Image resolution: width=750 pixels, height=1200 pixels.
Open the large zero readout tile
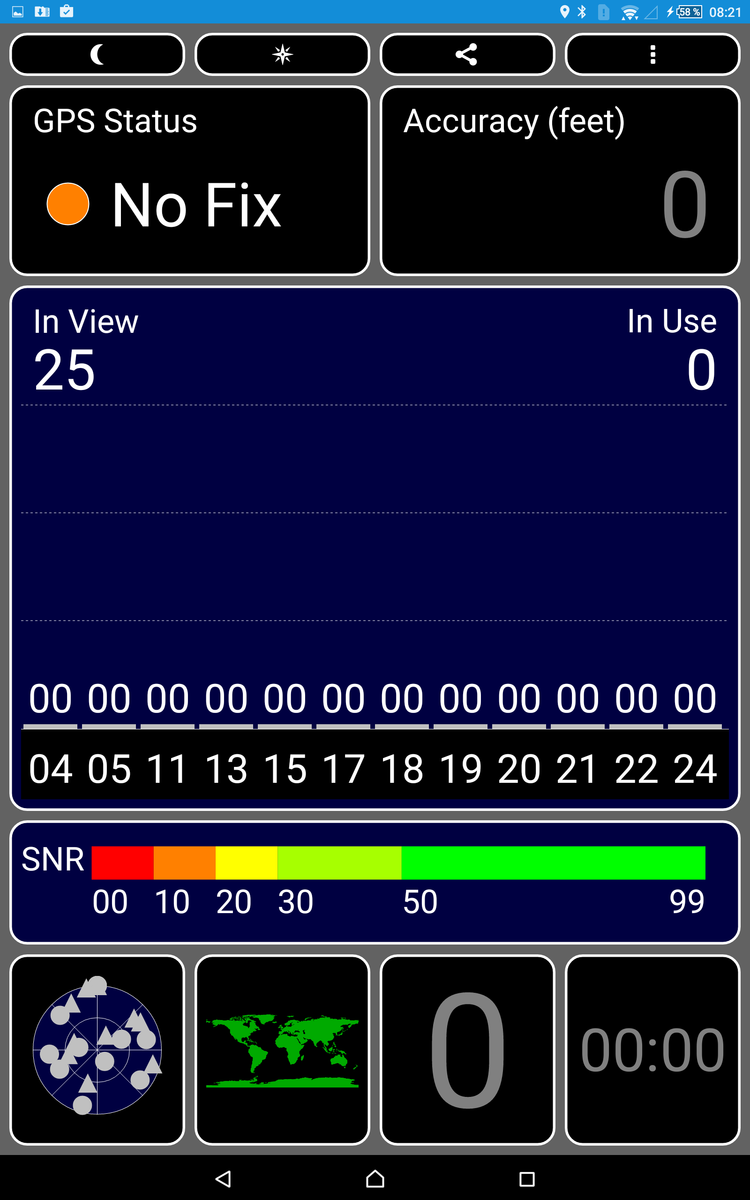point(467,1050)
